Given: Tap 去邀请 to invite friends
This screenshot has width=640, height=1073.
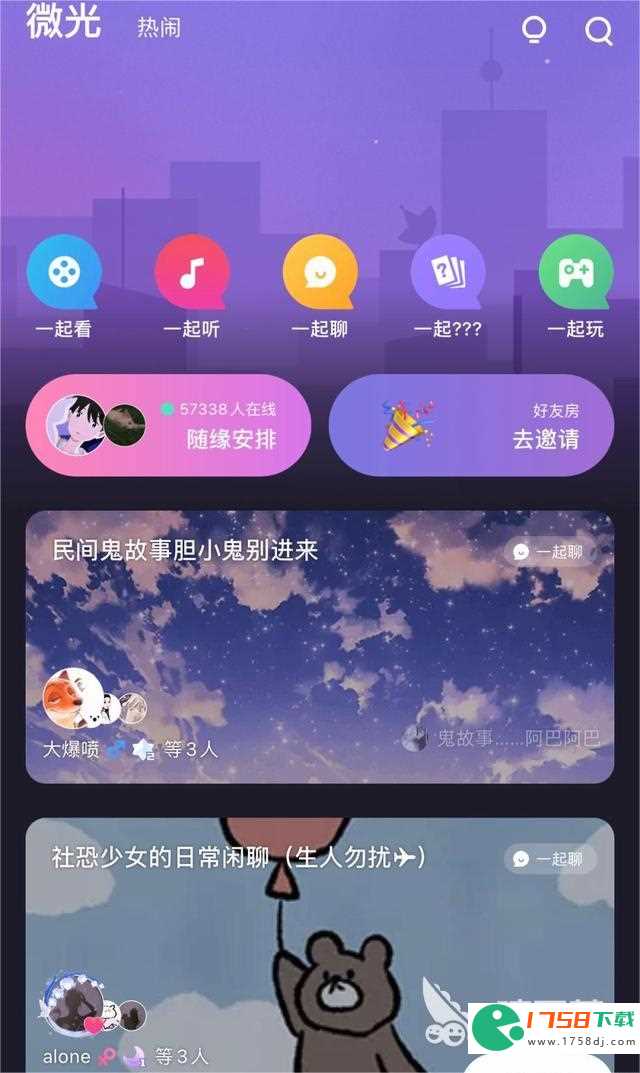Looking at the screenshot, I should 471,425.
